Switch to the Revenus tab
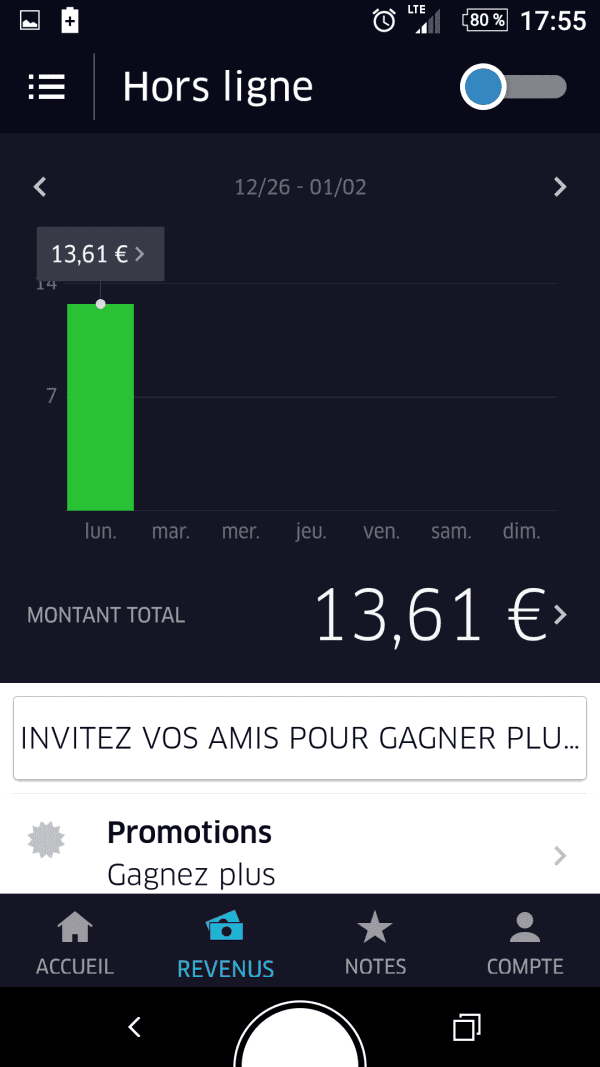The height and width of the screenshot is (1067, 600). coord(225,942)
